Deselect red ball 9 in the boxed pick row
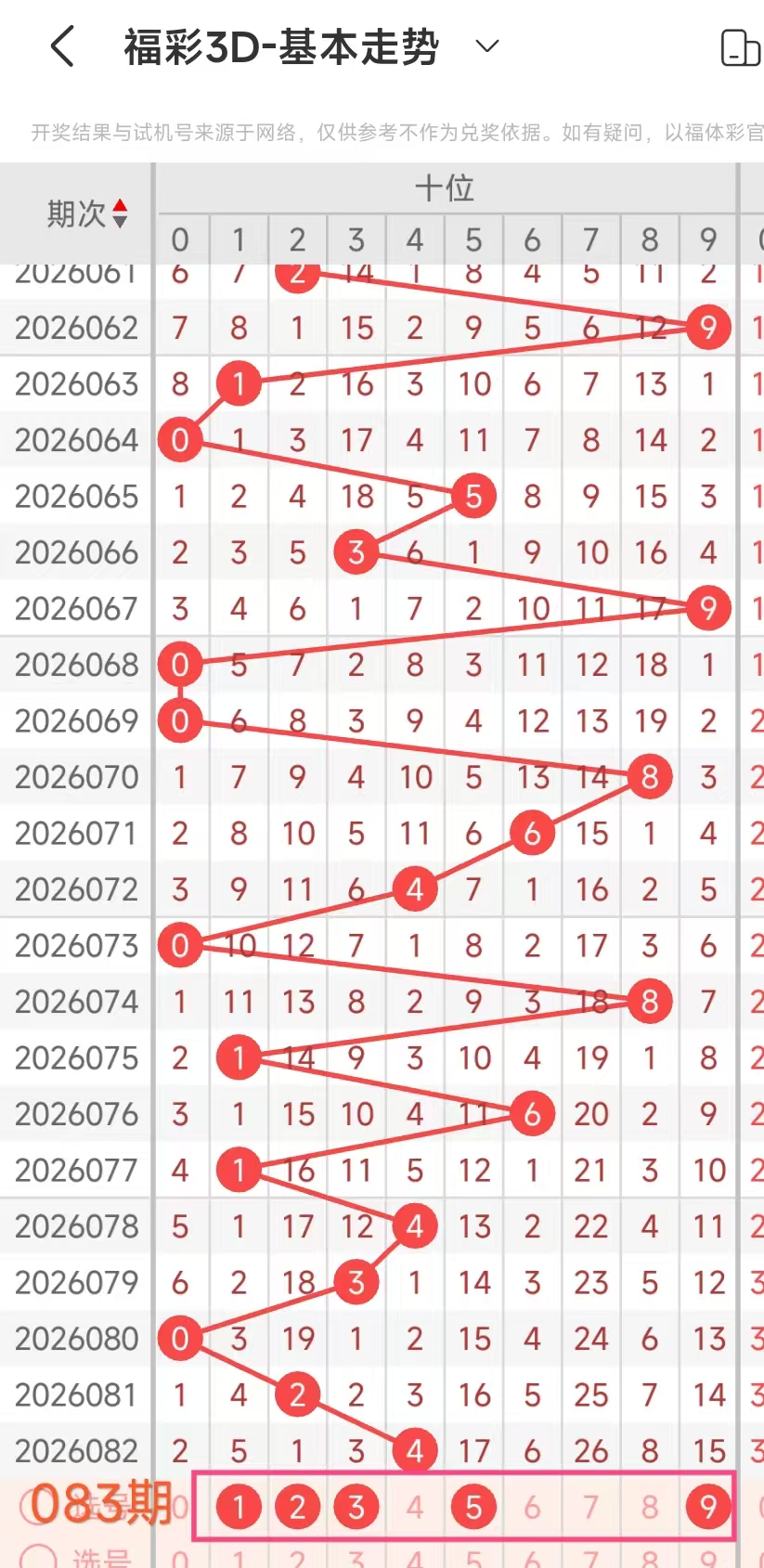The image size is (764, 1568). (708, 1507)
